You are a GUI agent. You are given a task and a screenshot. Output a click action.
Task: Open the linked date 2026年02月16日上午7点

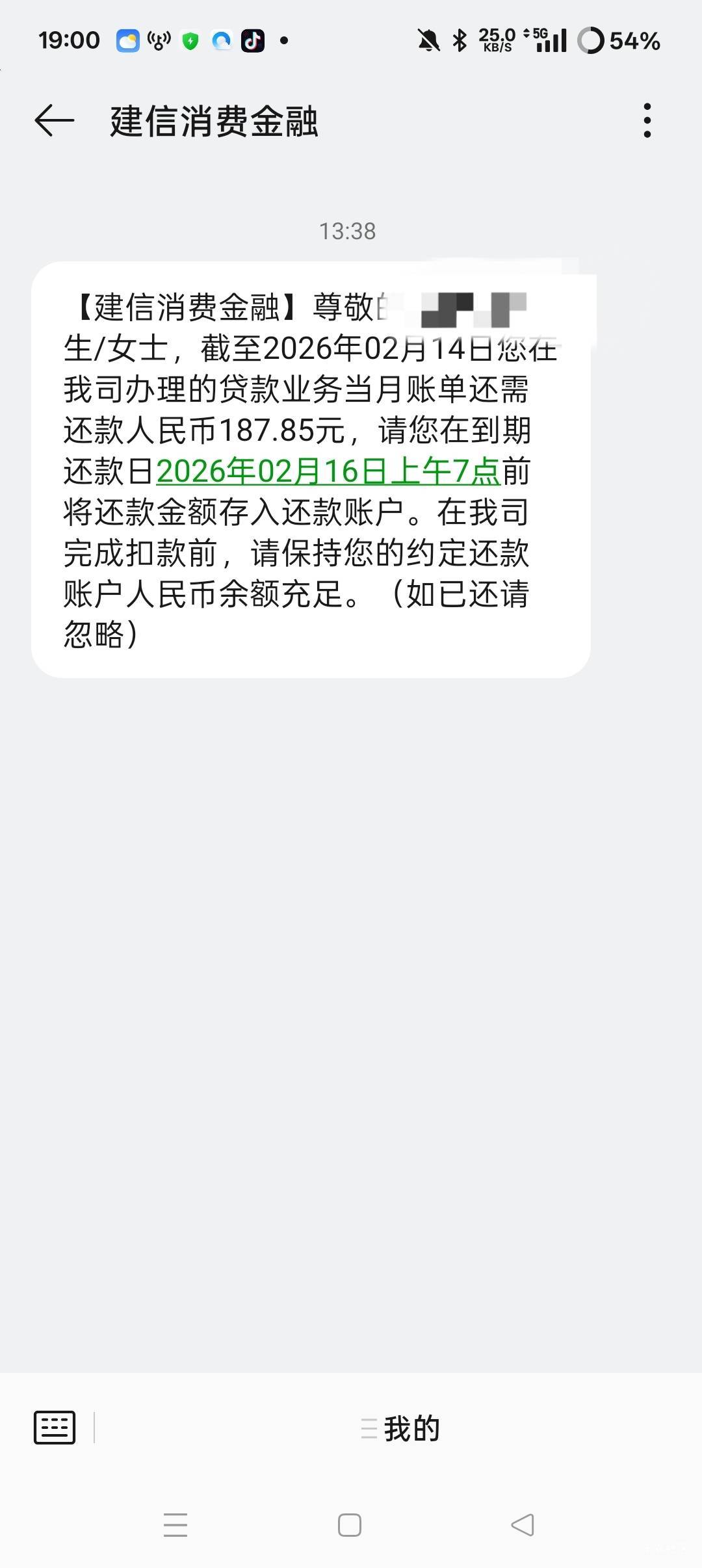[x=328, y=471]
